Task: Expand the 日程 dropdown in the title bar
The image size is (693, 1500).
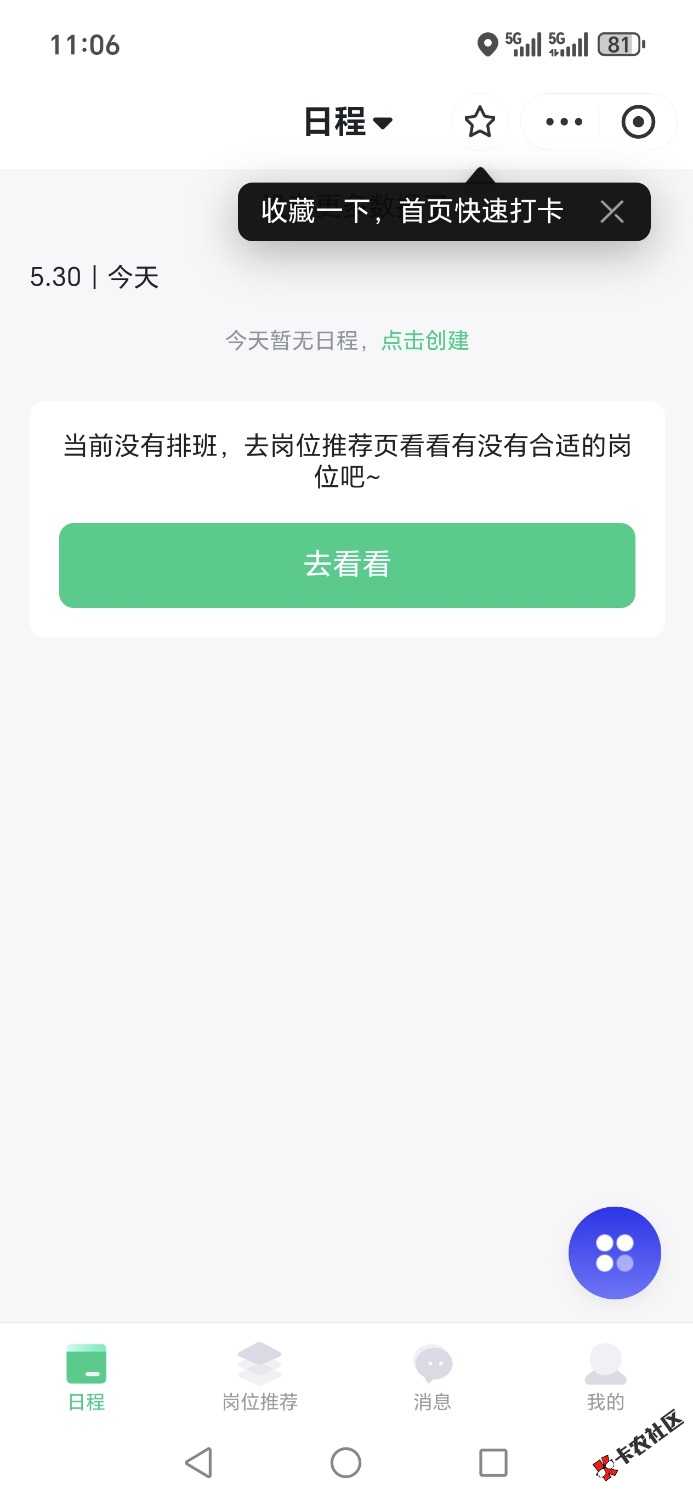Action: pyautogui.click(x=348, y=123)
